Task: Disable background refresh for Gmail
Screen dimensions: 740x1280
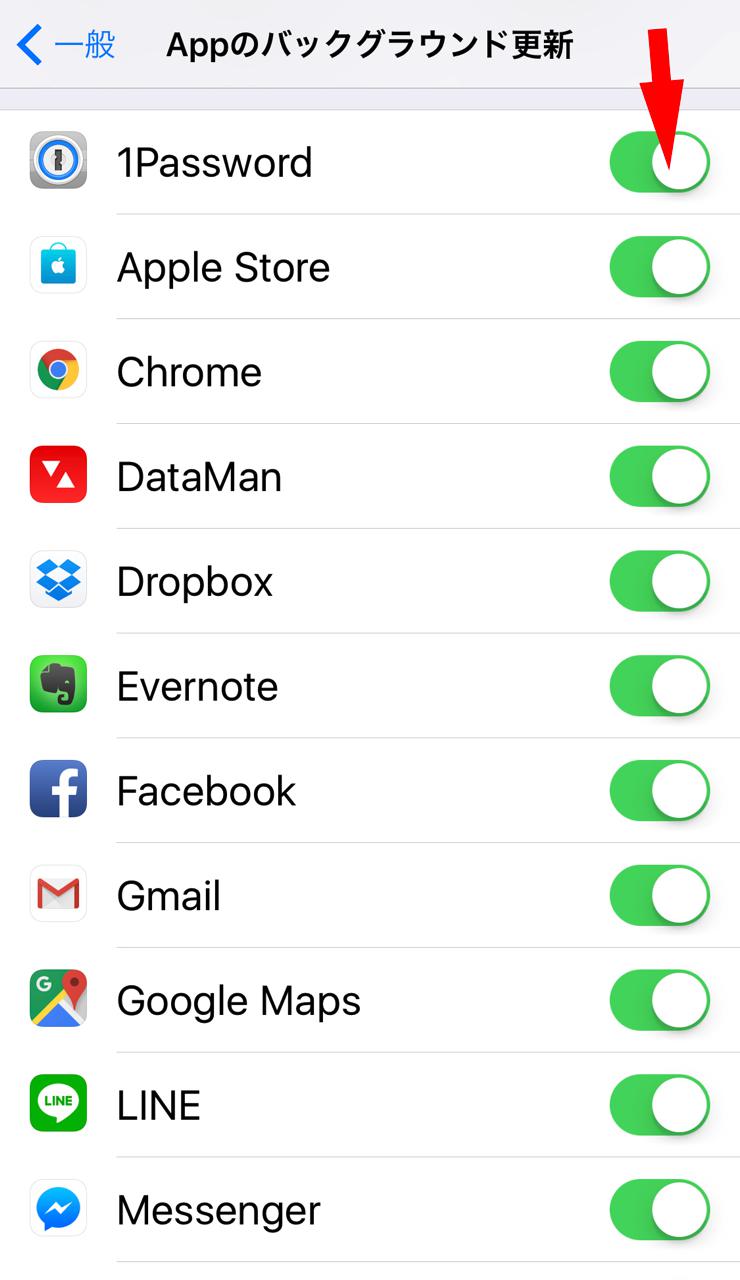Action: point(660,895)
